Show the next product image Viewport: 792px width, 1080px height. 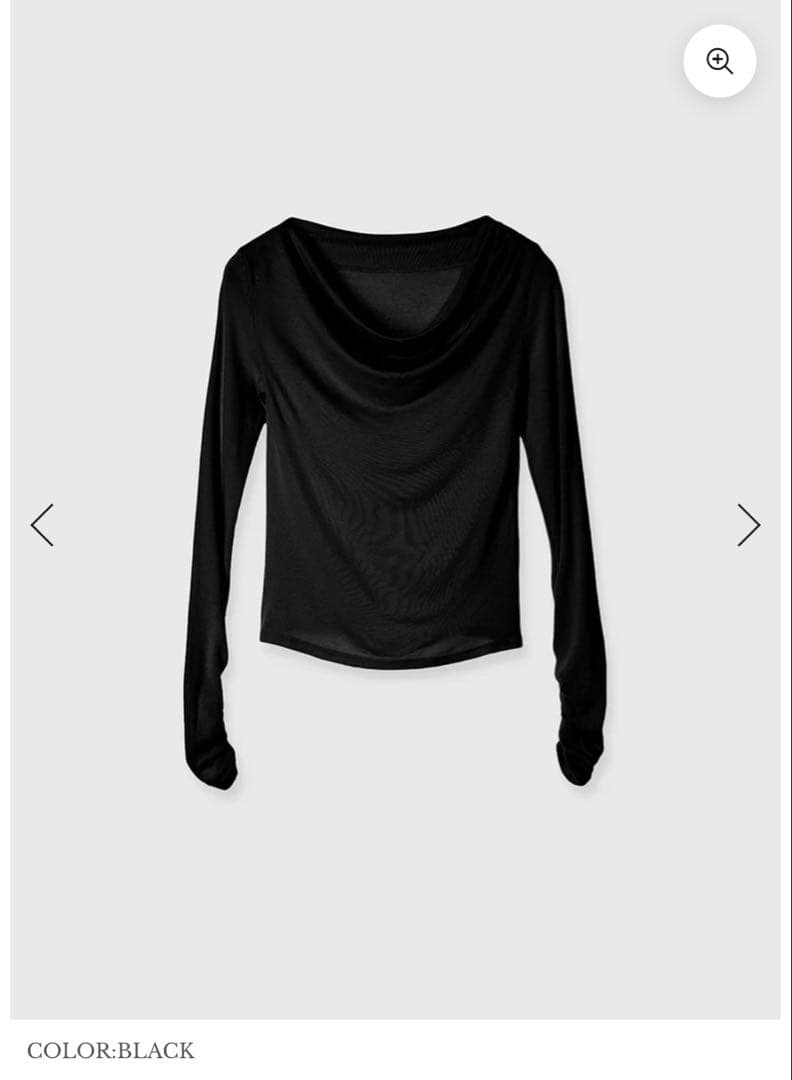point(749,525)
